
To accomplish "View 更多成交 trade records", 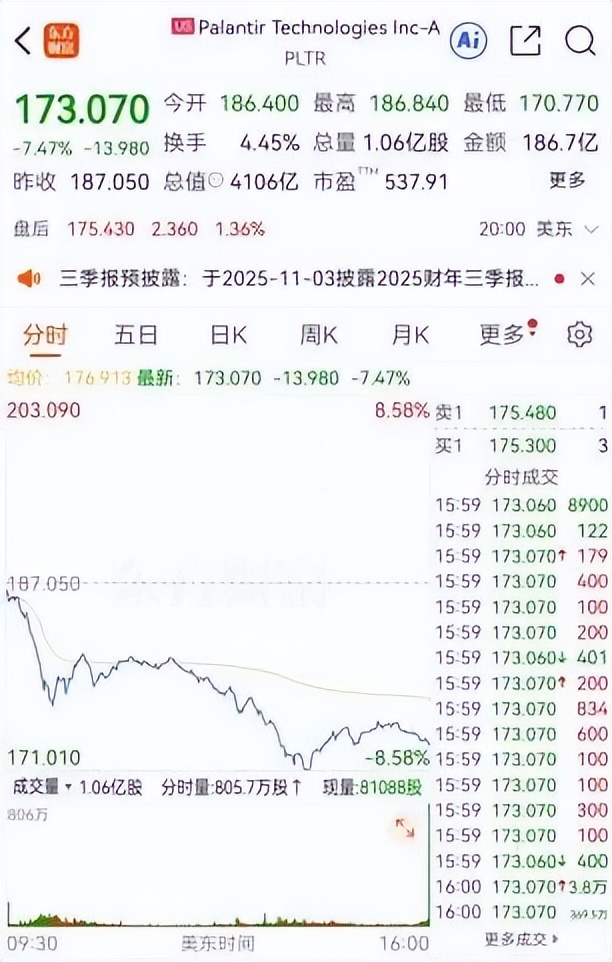I will coord(522,939).
